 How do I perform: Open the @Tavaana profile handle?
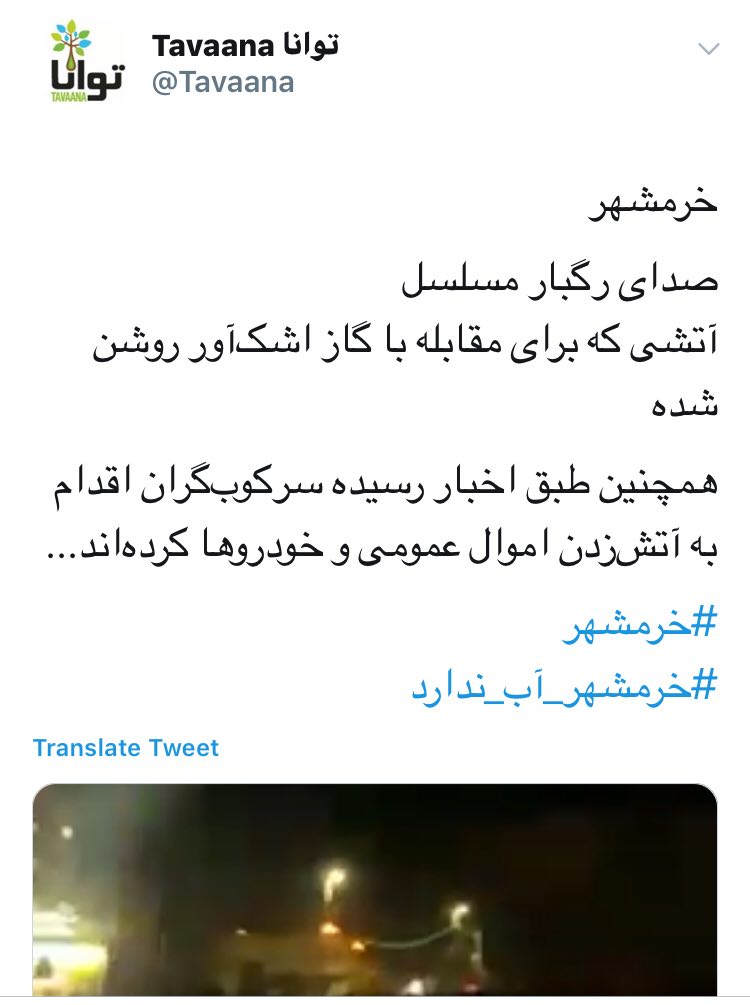[x=222, y=82]
